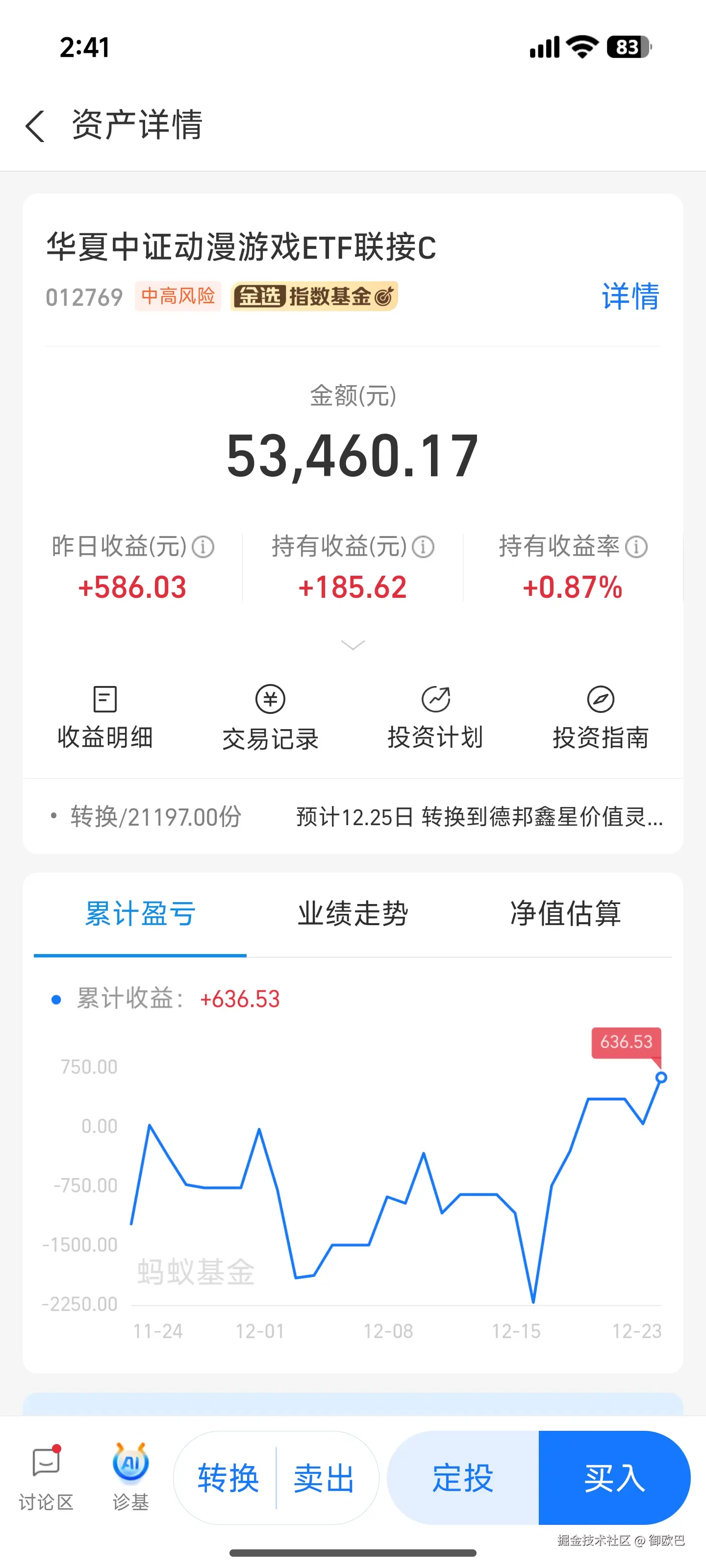Open the pending 转换/21197.00份 transaction entry
This screenshot has height=1568, width=706.
pyautogui.click(x=353, y=817)
